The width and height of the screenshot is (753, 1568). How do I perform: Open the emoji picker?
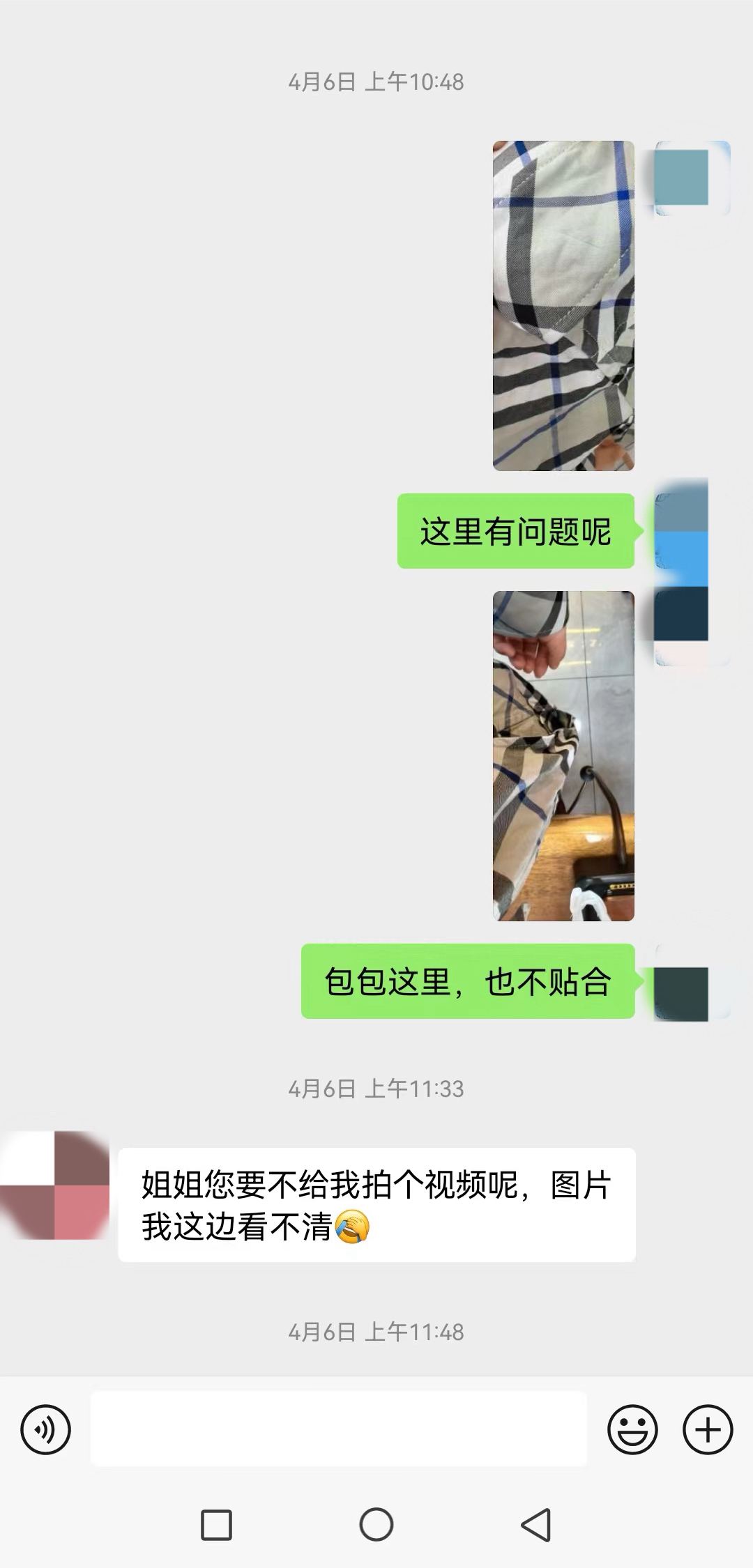(x=632, y=1430)
